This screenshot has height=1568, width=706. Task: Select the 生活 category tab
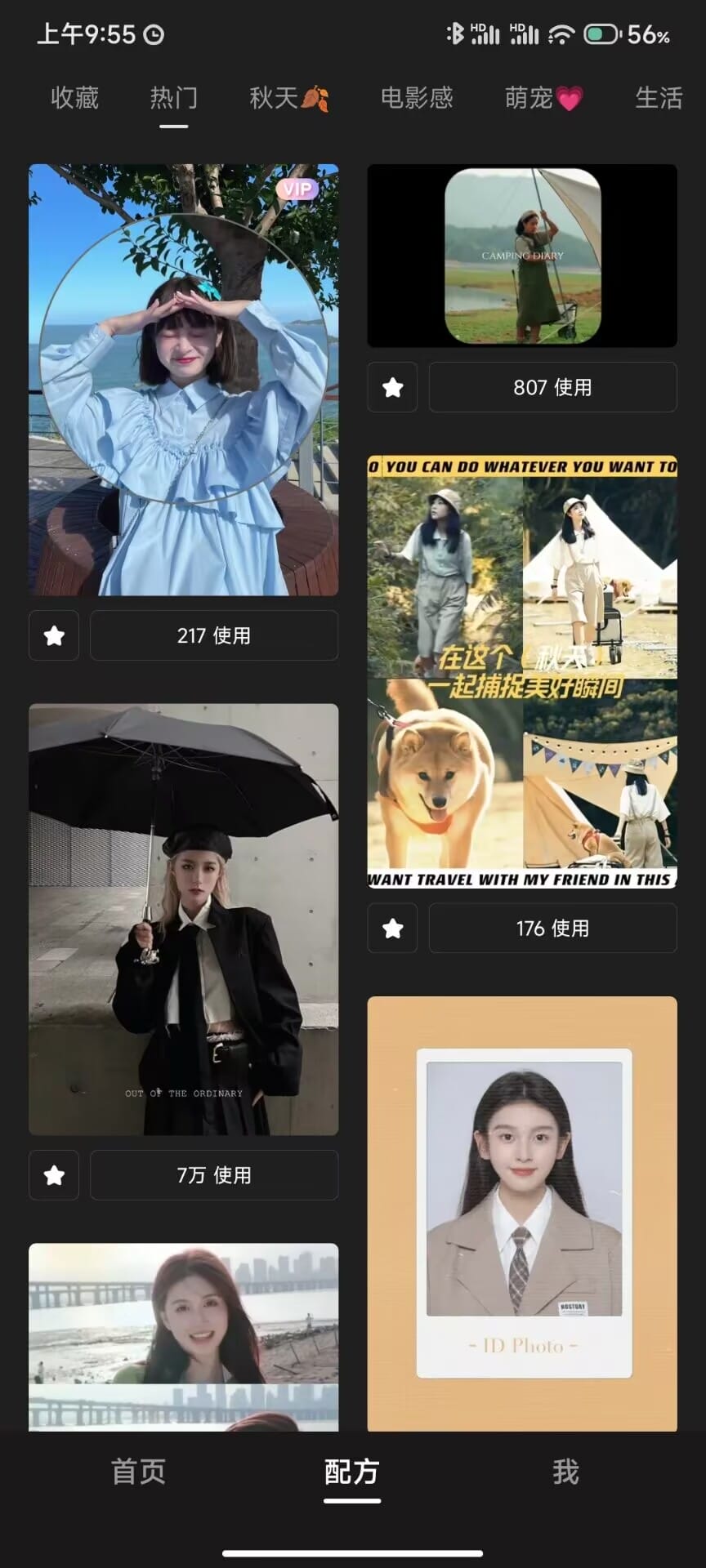coord(659,98)
